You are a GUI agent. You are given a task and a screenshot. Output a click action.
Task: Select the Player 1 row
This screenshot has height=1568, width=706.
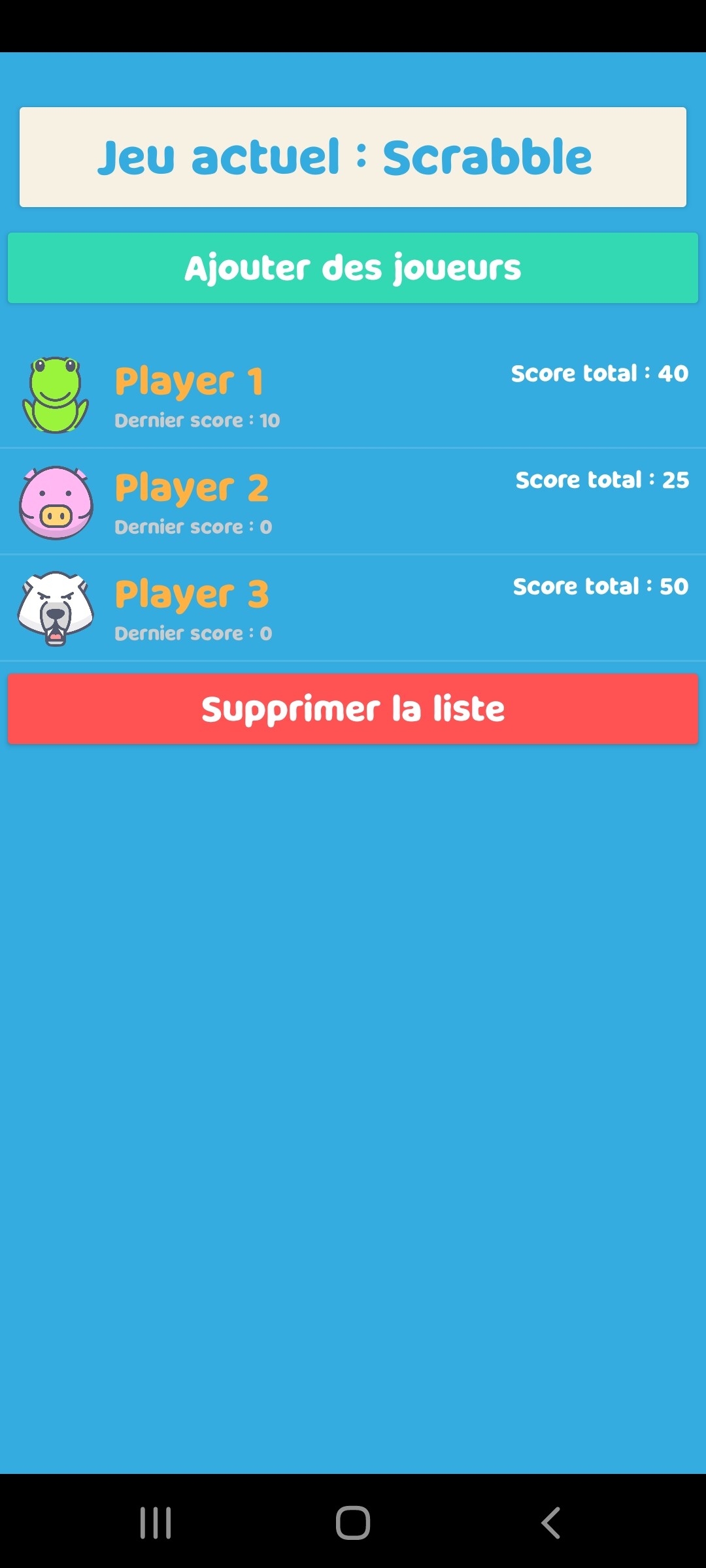[x=353, y=395]
